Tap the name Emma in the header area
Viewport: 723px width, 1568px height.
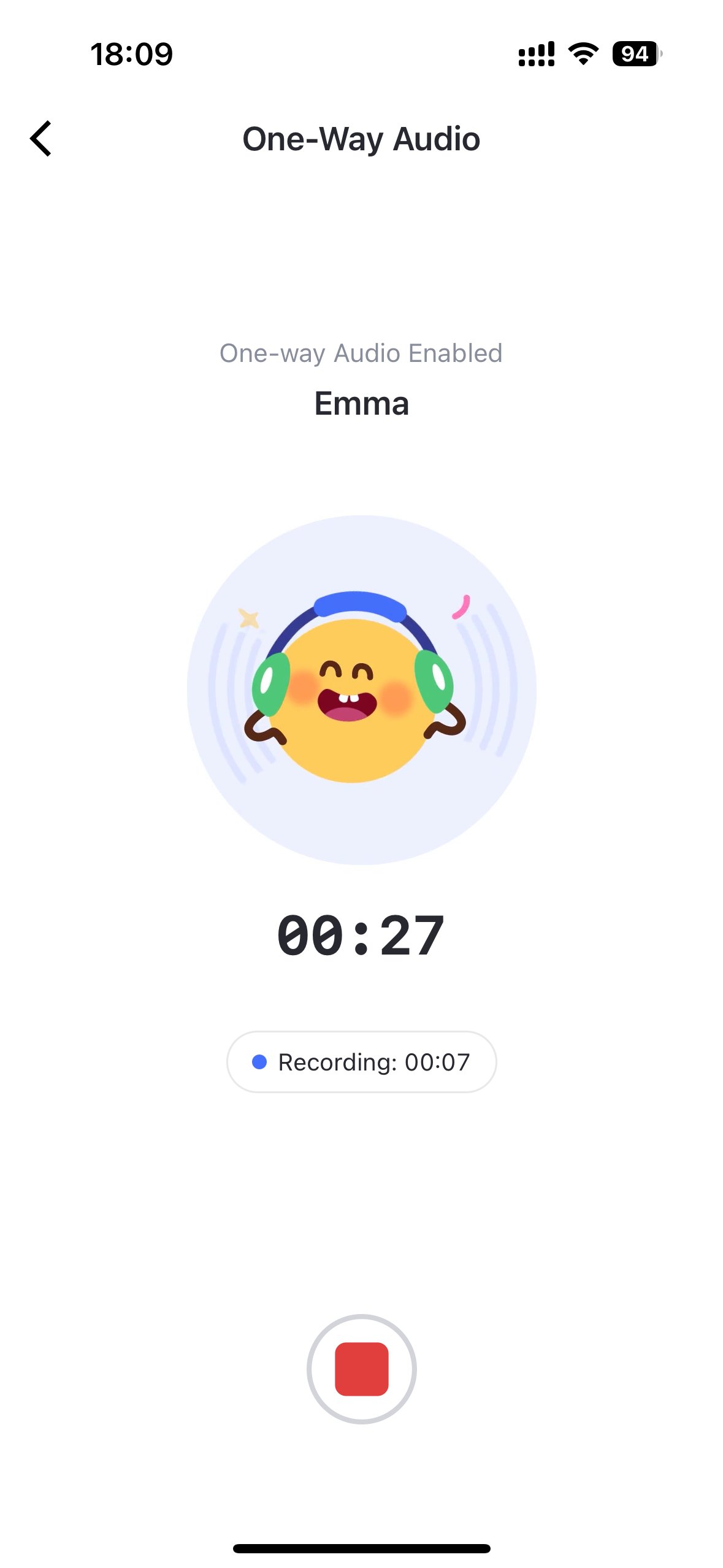click(361, 404)
